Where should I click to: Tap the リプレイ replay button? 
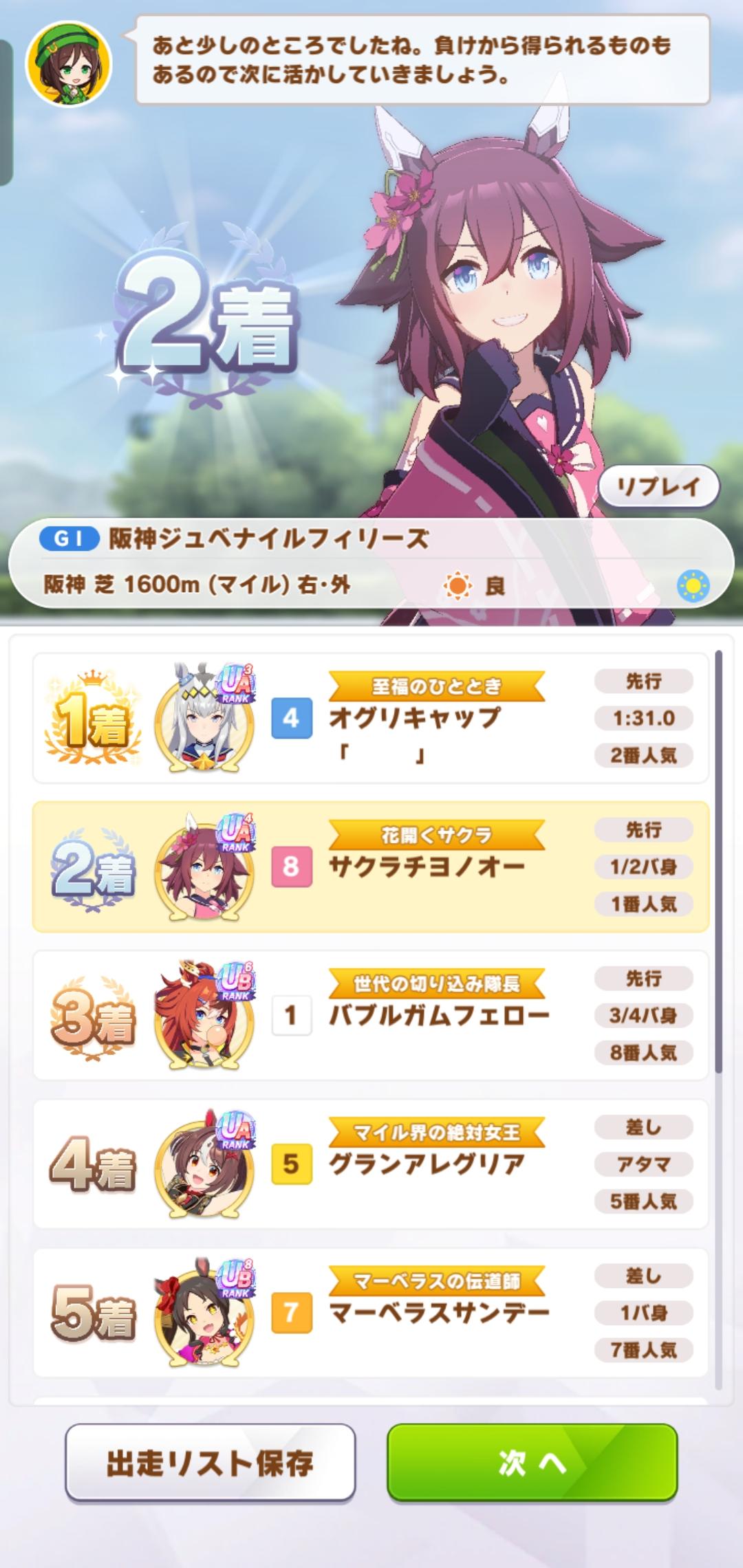click(x=658, y=487)
